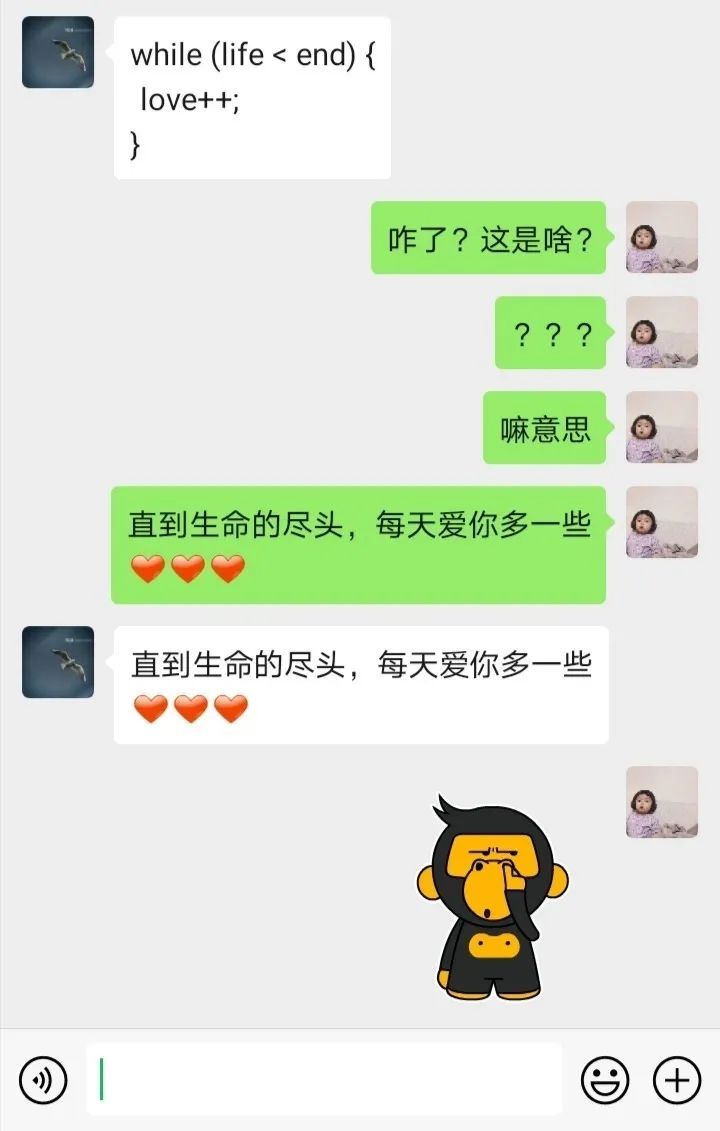Focus the message text field
720x1131 pixels.
coord(324,1079)
